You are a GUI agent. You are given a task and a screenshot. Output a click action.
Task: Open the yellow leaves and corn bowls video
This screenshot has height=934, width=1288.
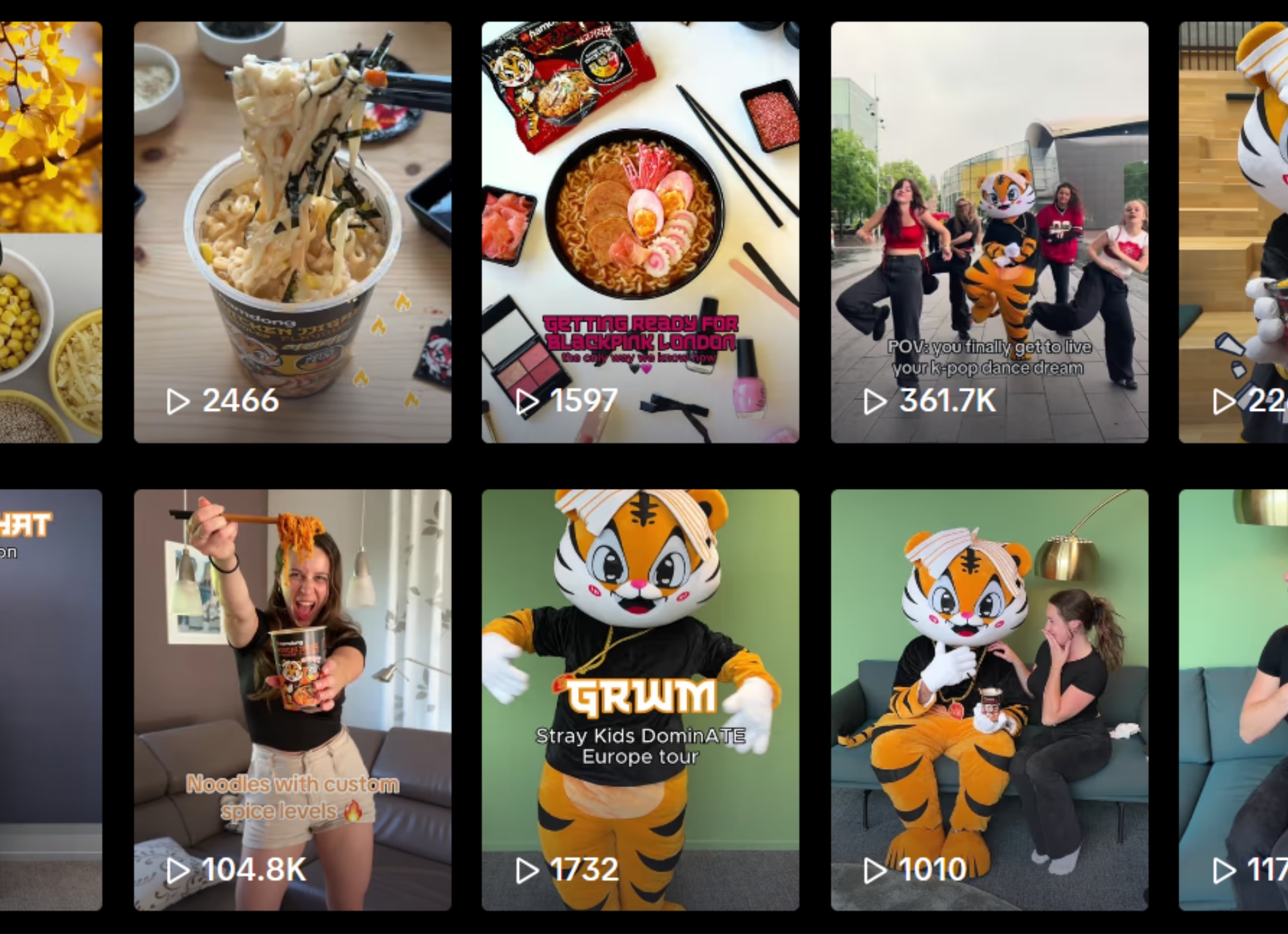pyautogui.click(x=50, y=232)
